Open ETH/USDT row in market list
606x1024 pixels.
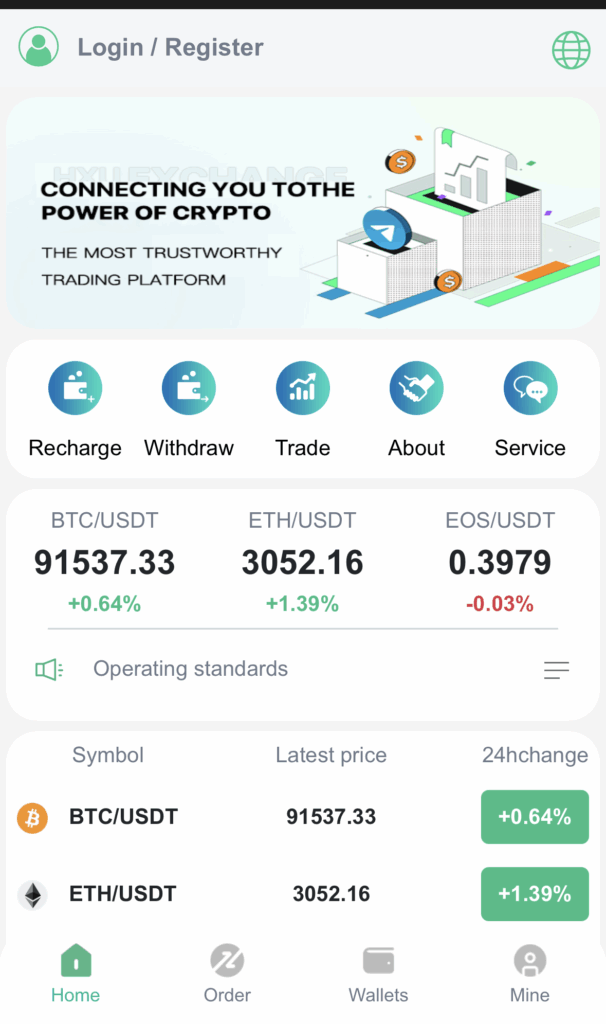pyautogui.click(x=303, y=893)
